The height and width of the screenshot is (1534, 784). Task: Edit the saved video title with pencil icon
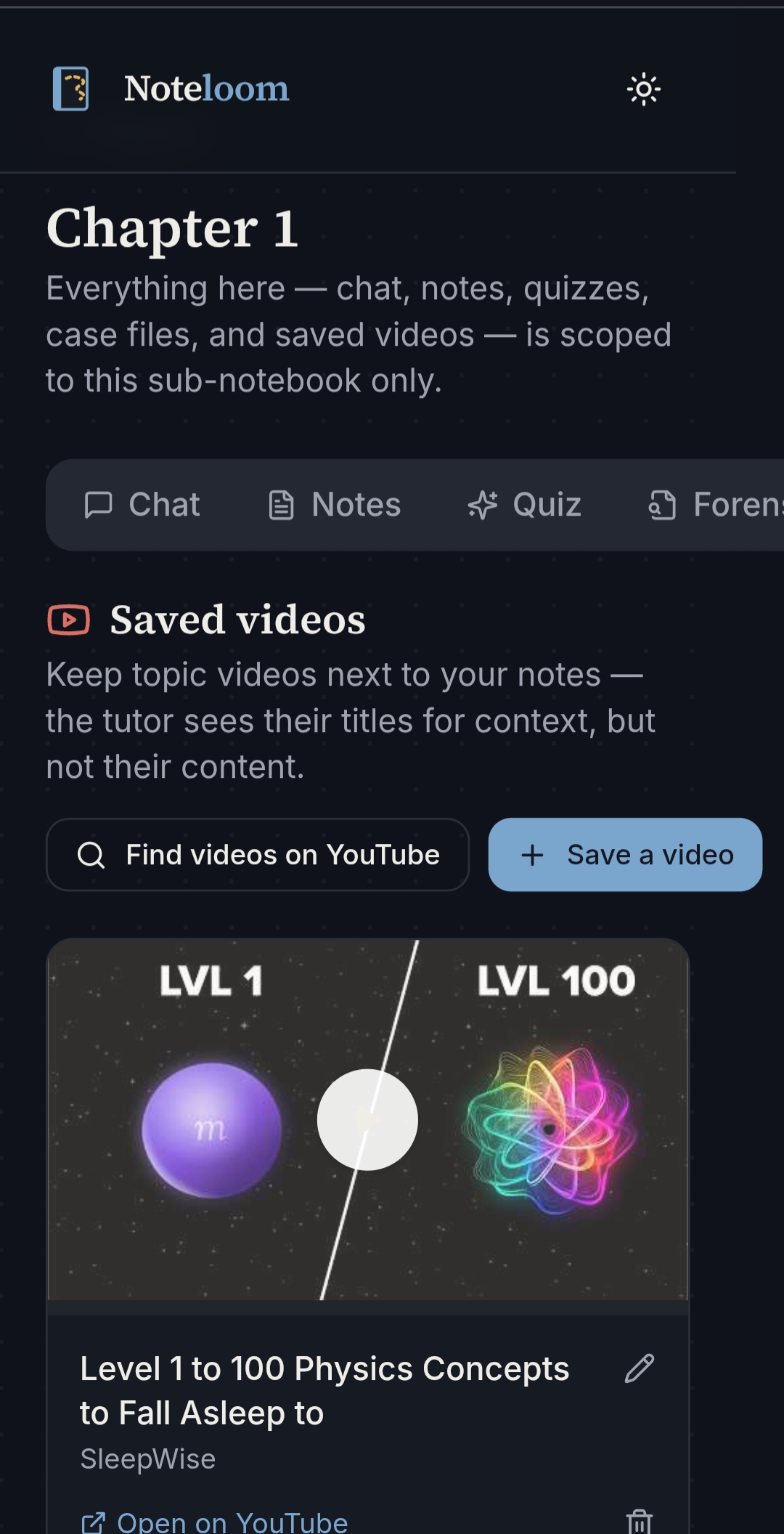pyautogui.click(x=640, y=1368)
